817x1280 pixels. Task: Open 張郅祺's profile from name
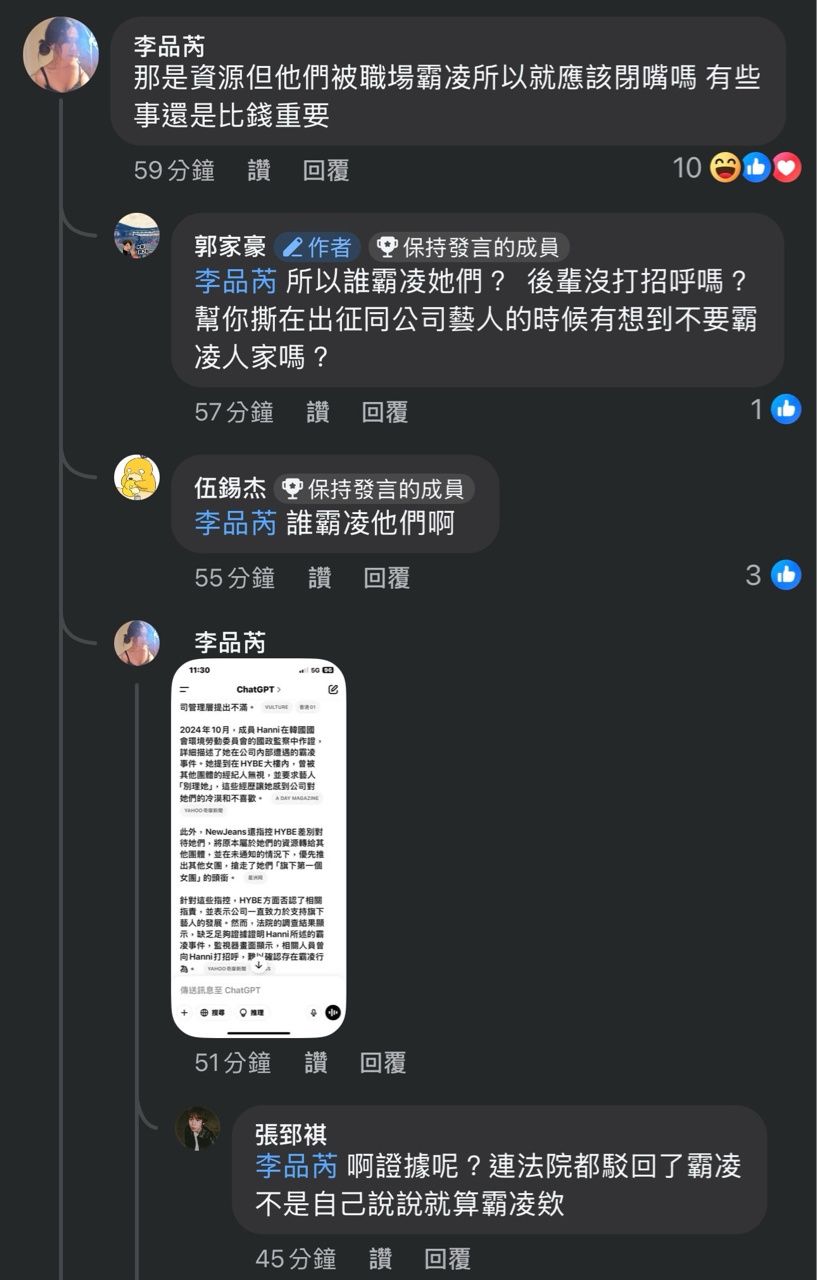click(291, 1134)
